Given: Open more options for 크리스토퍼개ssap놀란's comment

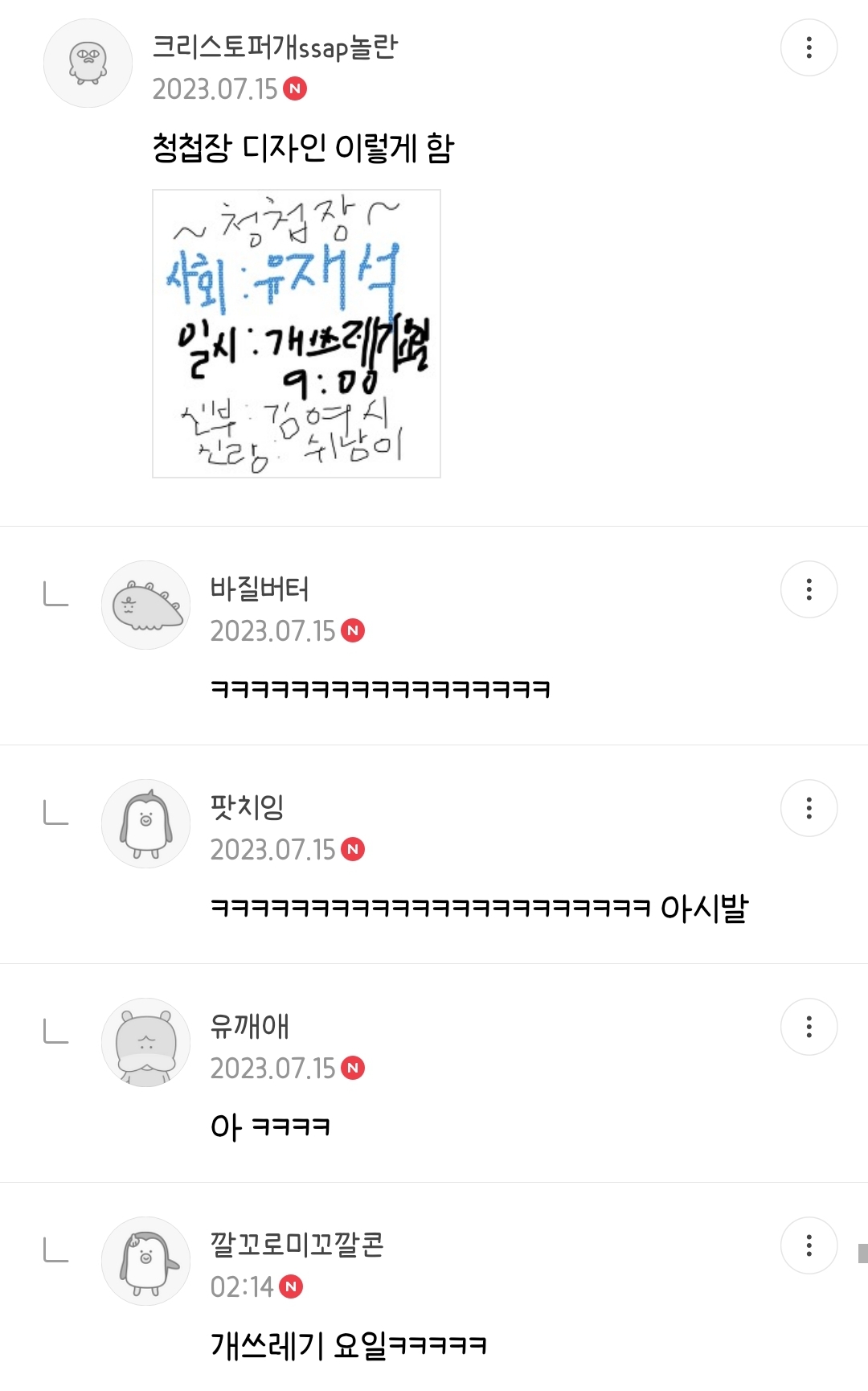Looking at the screenshot, I should tap(809, 47).
